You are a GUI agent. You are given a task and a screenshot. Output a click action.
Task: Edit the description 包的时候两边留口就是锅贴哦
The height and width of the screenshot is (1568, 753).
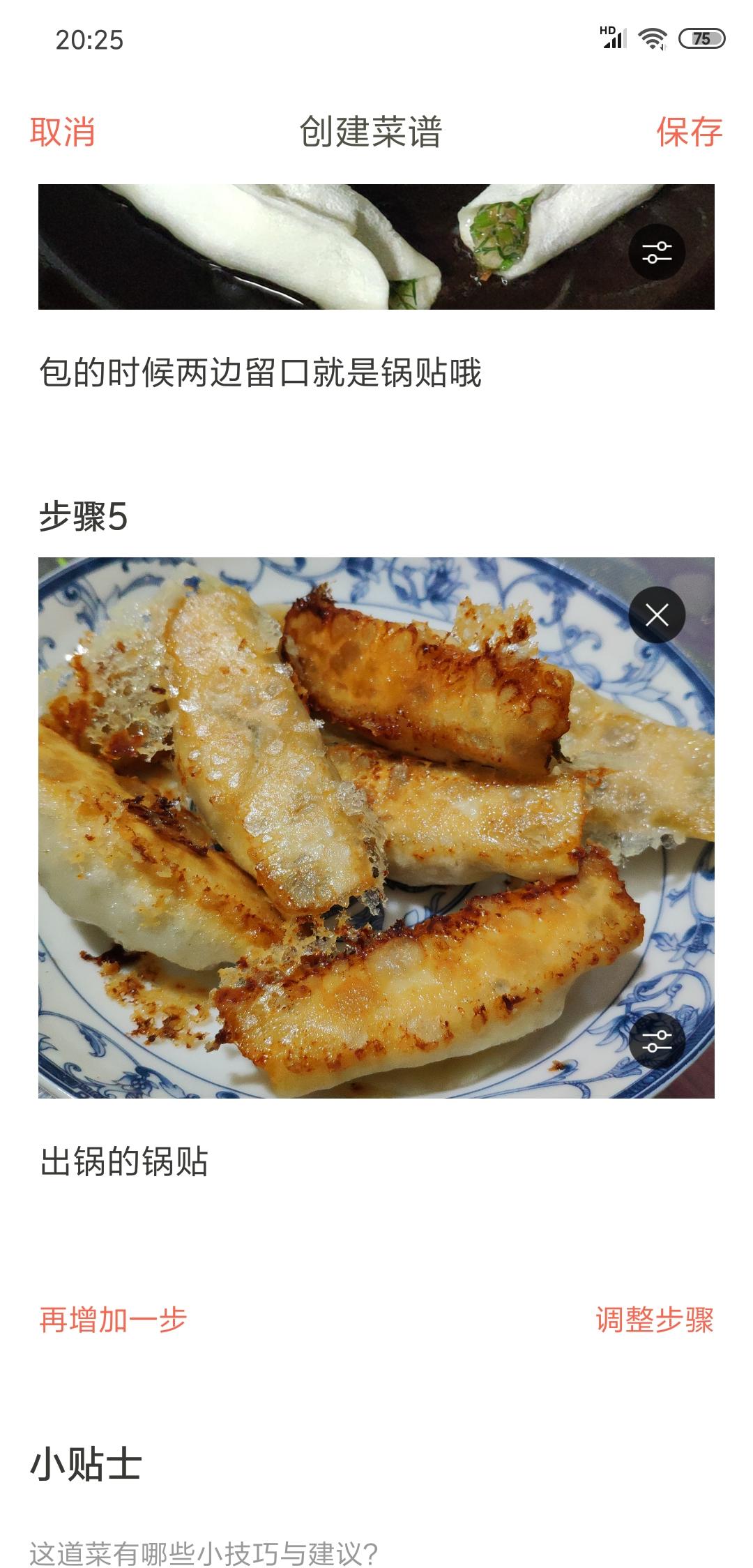(x=260, y=372)
